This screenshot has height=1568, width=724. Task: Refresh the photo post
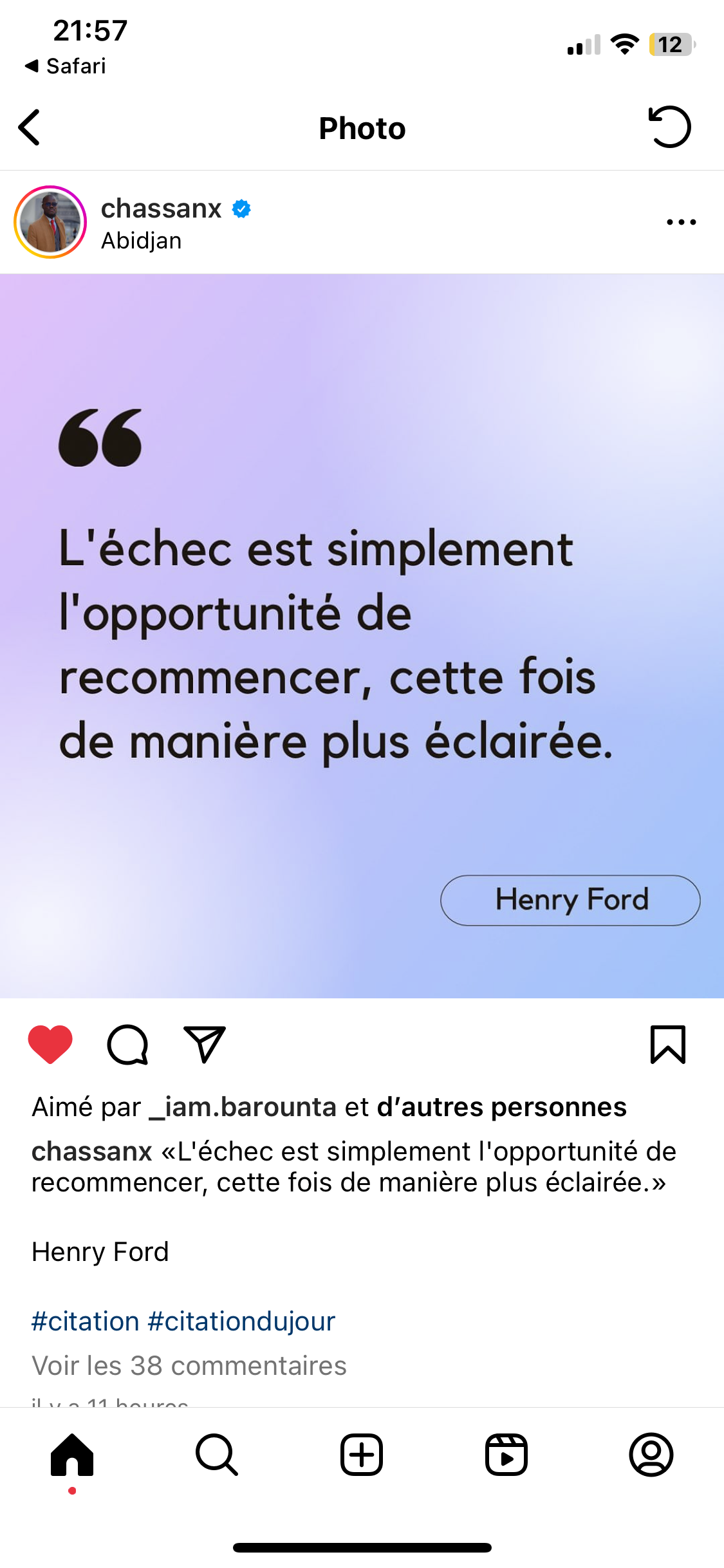(669, 127)
